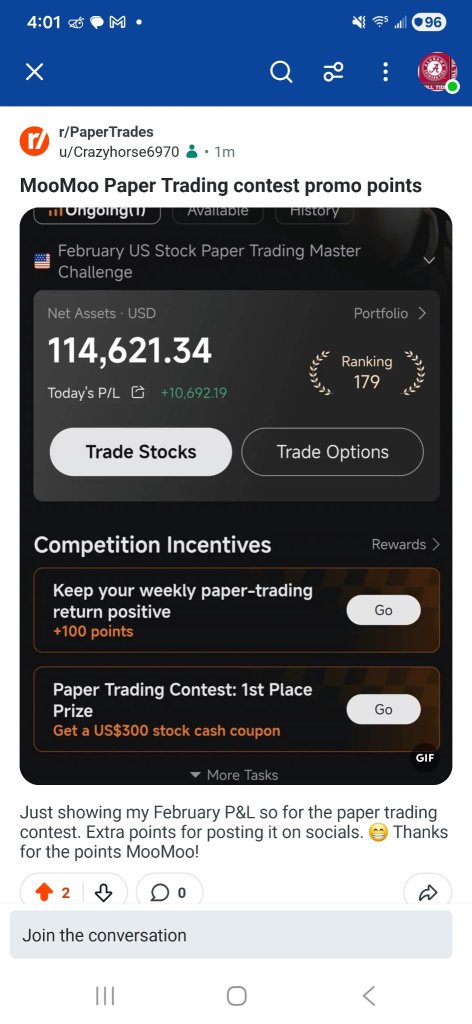This screenshot has height=1024, width=472.
Task: Go back using the system navigation bar
Action: (369, 995)
